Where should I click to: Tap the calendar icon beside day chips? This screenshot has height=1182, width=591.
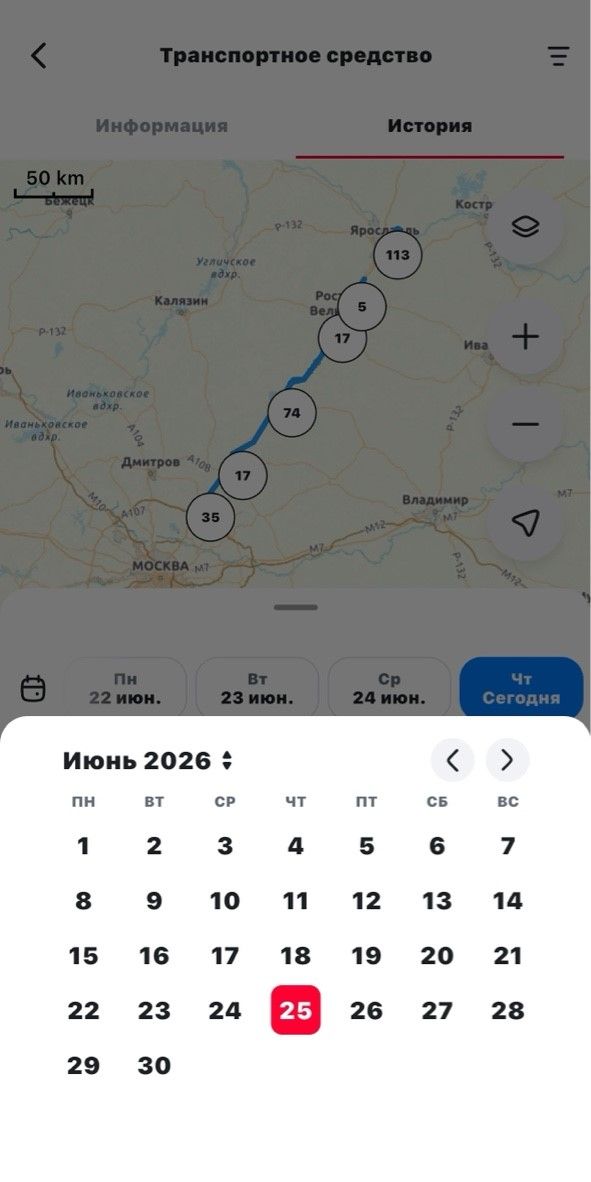tap(33, 688)
